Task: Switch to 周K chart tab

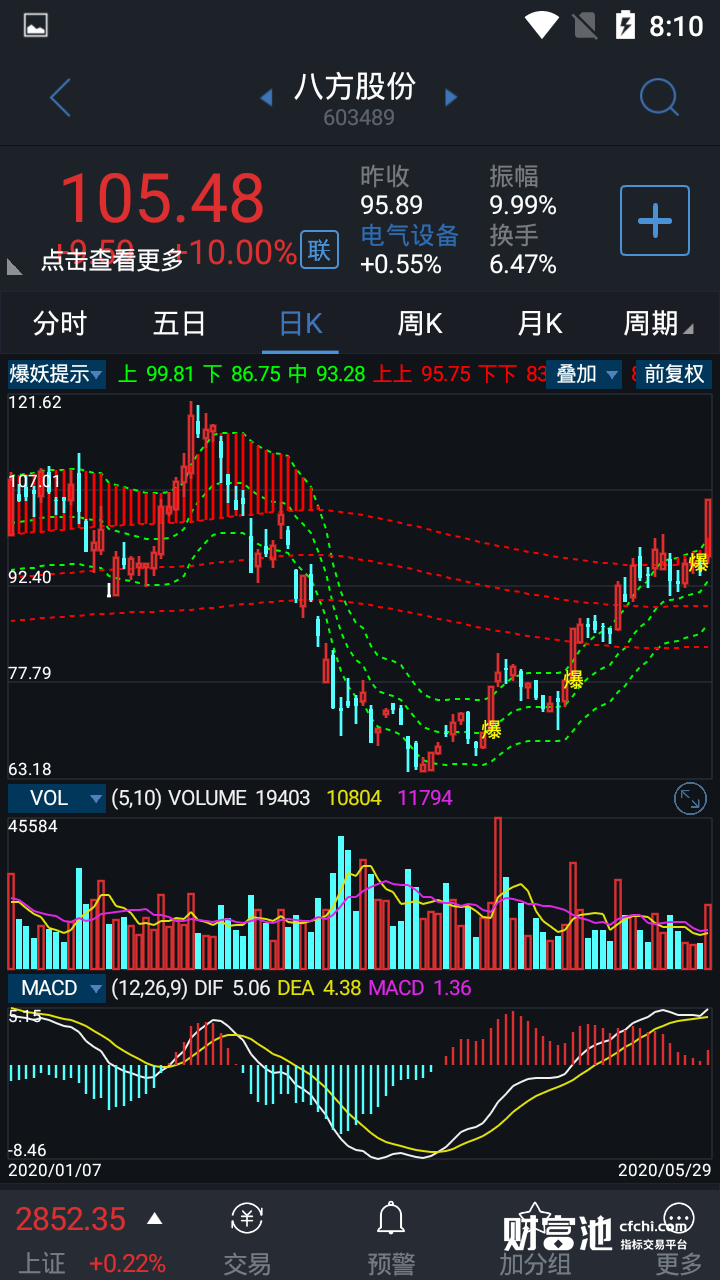Action: [x=420, y=324]
